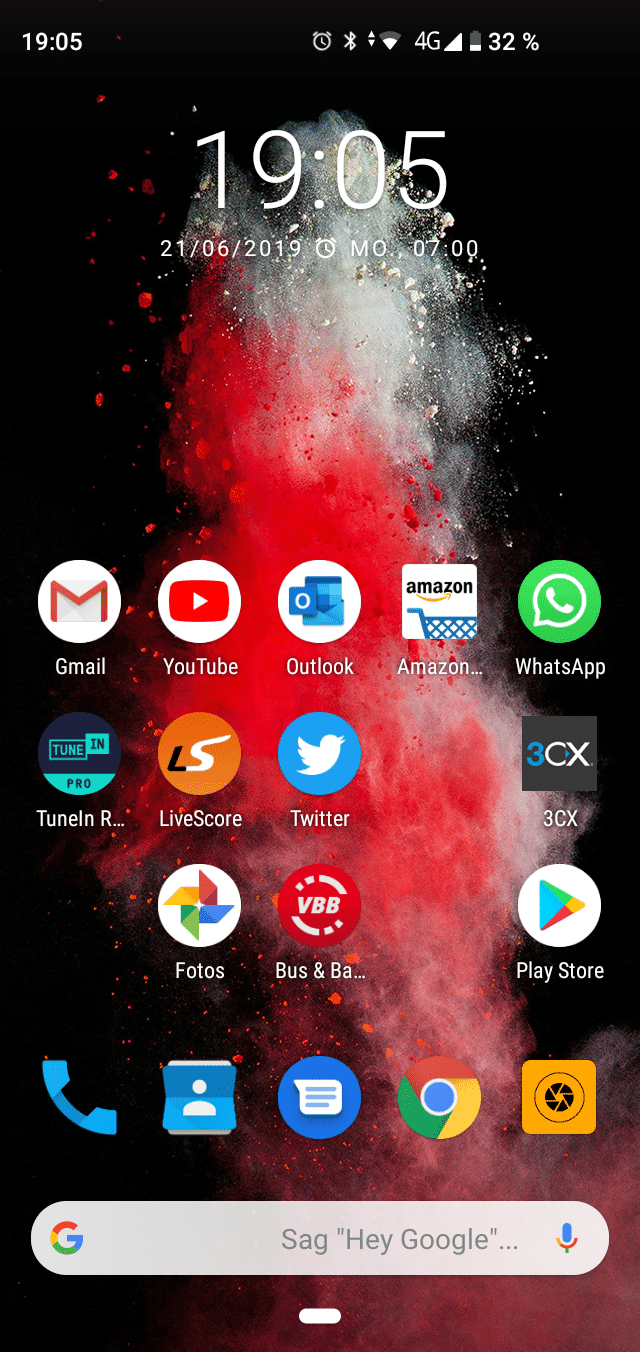
Task: Open the messages app in the dock
Action: point(319,1098)
